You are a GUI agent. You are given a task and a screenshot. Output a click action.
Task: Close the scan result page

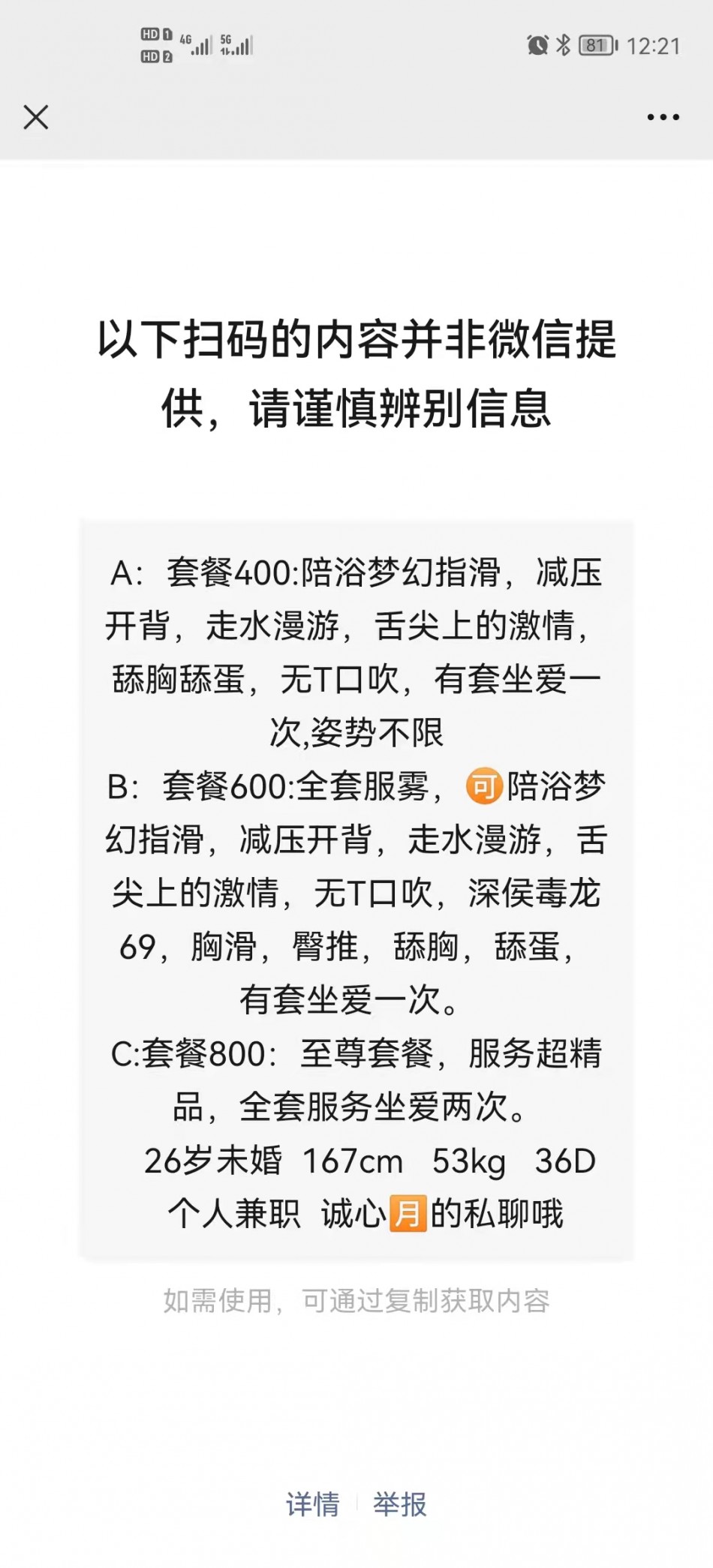pyautogui.click(x=36, y=117)
